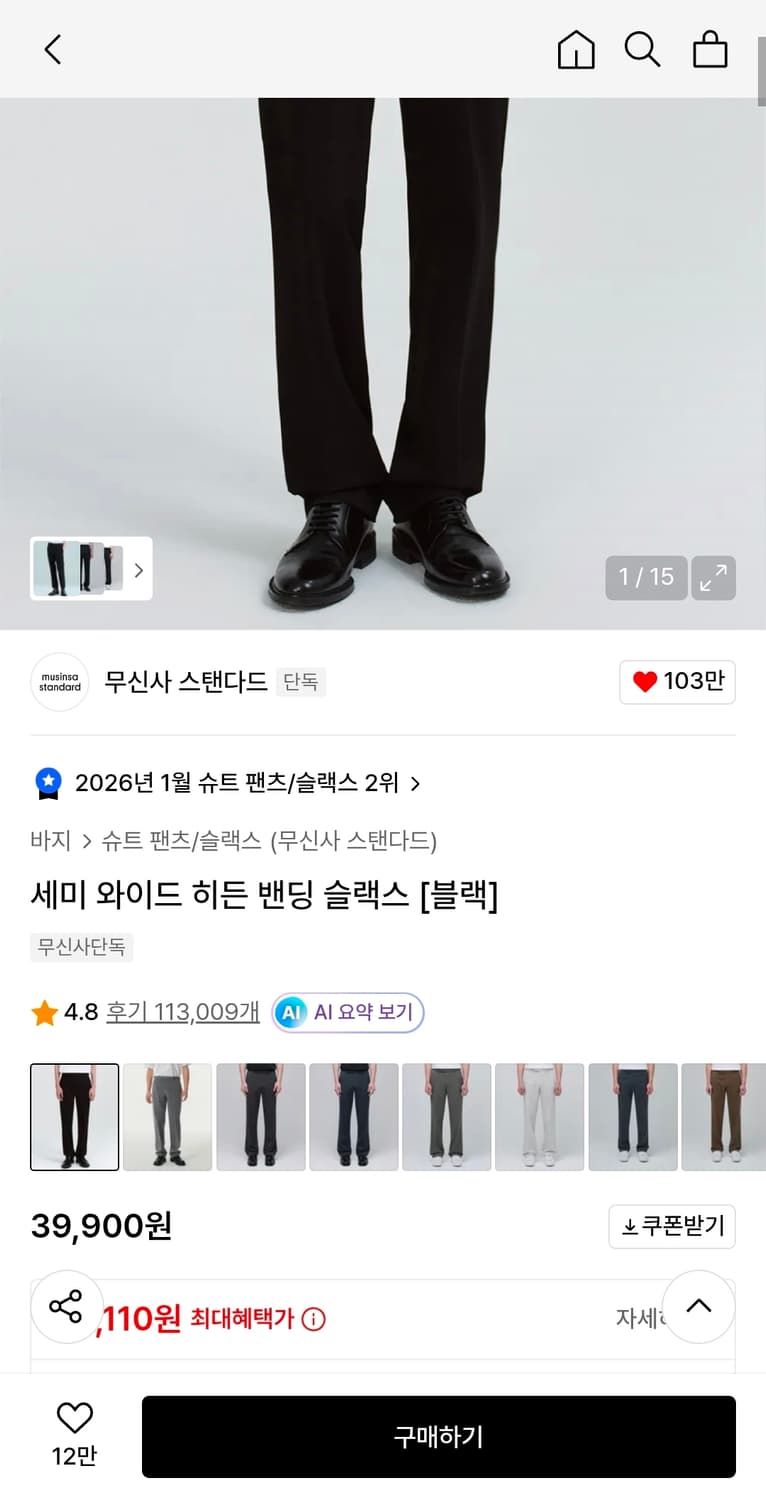Open the search icon
This screenshot has width=766, height=1500.
pos(643,49)
